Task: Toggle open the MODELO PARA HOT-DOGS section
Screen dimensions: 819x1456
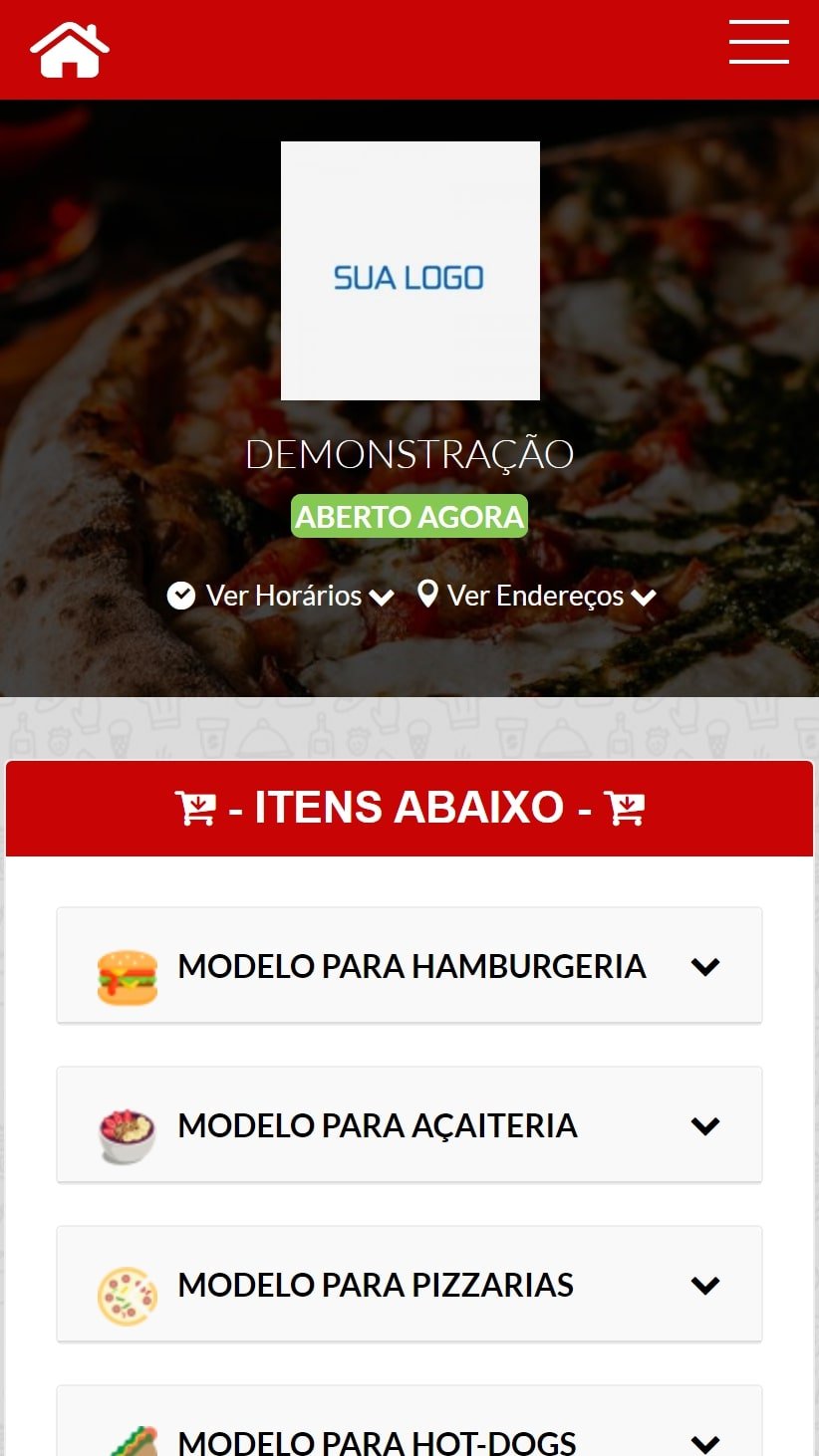Action: 706,1441
